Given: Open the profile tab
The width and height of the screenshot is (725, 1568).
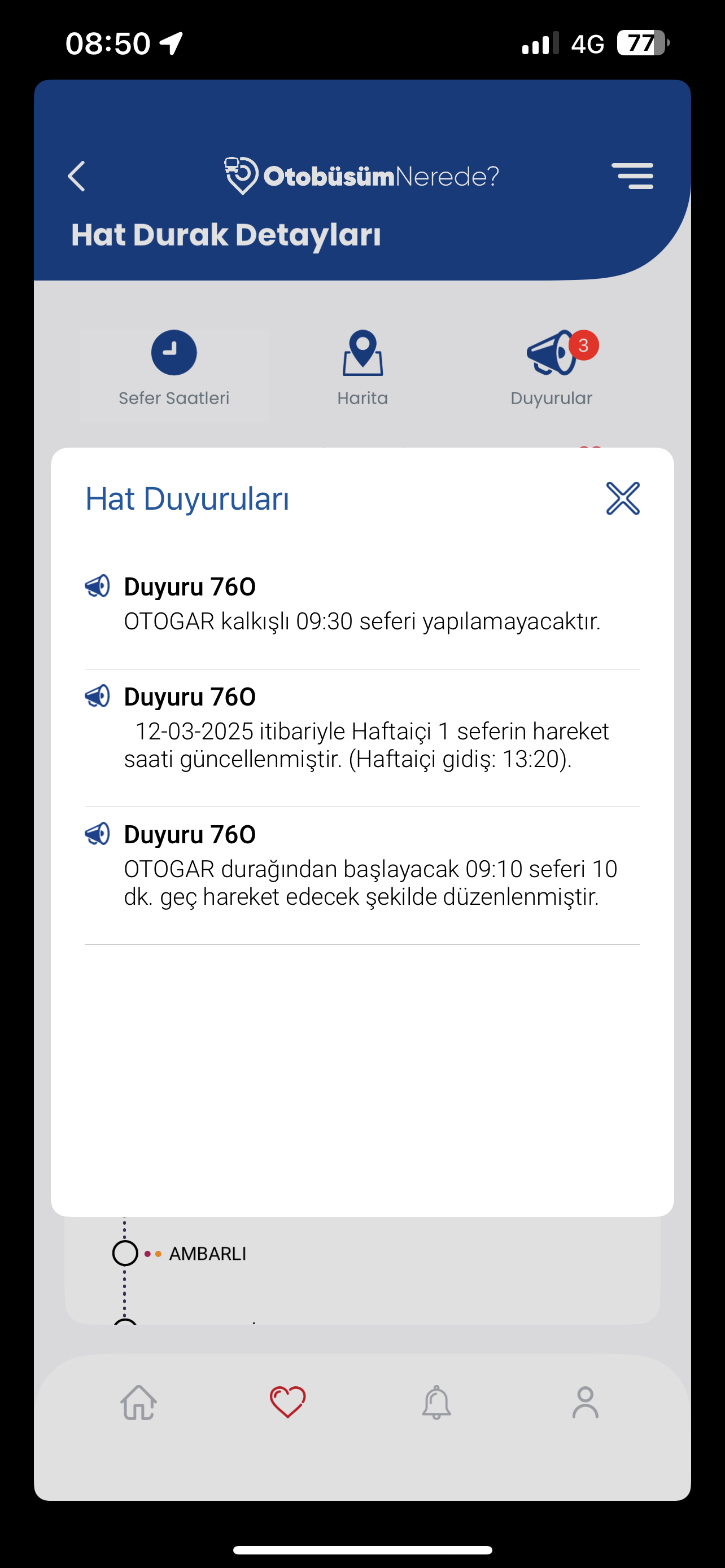Looking at the screenshot, I should pos(585,1403).
